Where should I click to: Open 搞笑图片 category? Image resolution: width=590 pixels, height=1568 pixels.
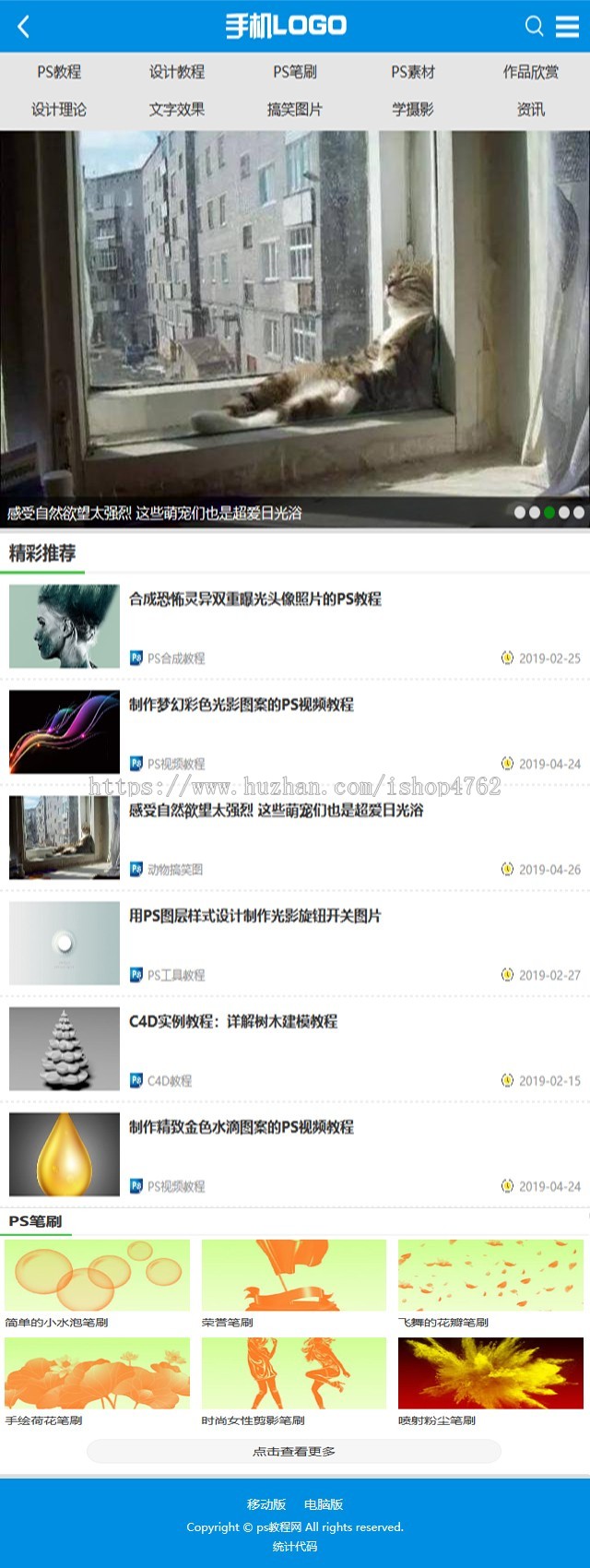pyautogui.click(x=295, y=110)
